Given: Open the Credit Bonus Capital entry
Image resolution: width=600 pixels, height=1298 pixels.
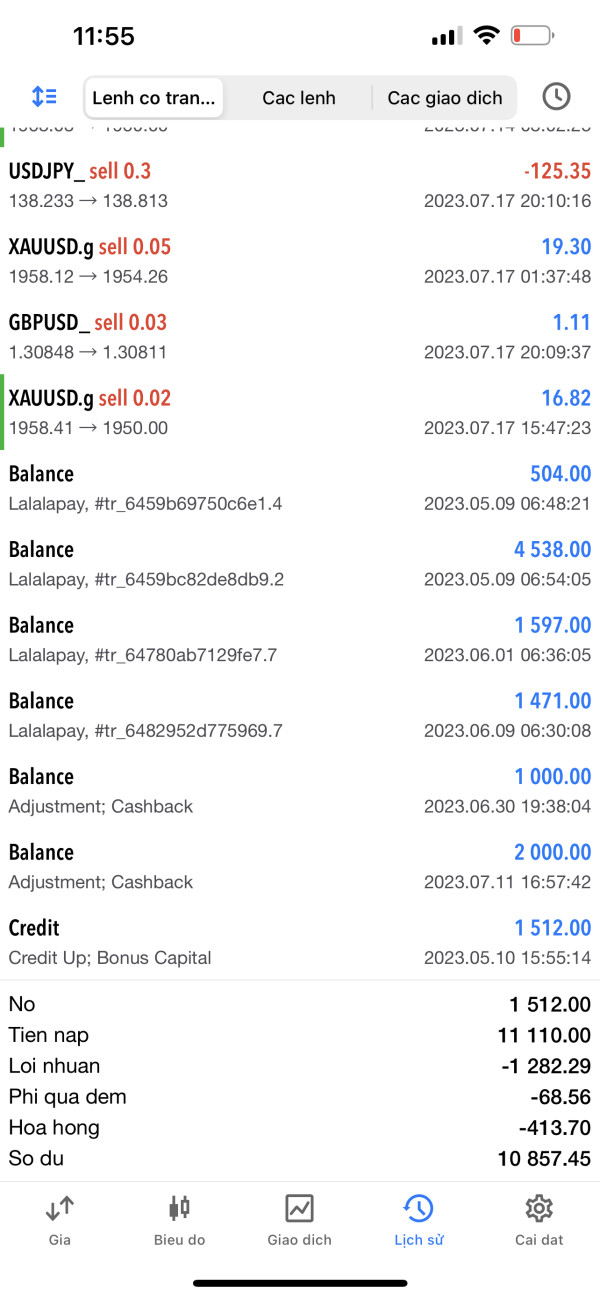Looking at the screenshot, I should click(300, 942).
